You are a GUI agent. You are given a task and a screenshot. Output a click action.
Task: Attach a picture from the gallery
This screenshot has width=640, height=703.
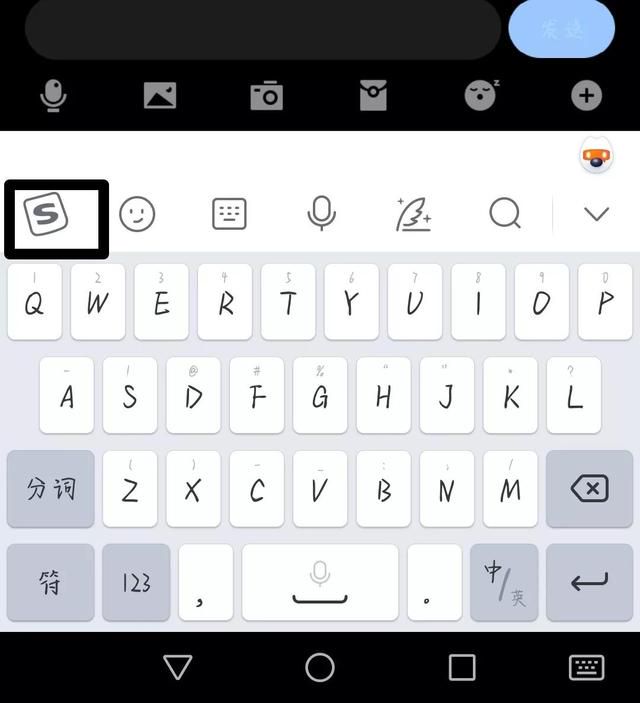click(160, 96)
